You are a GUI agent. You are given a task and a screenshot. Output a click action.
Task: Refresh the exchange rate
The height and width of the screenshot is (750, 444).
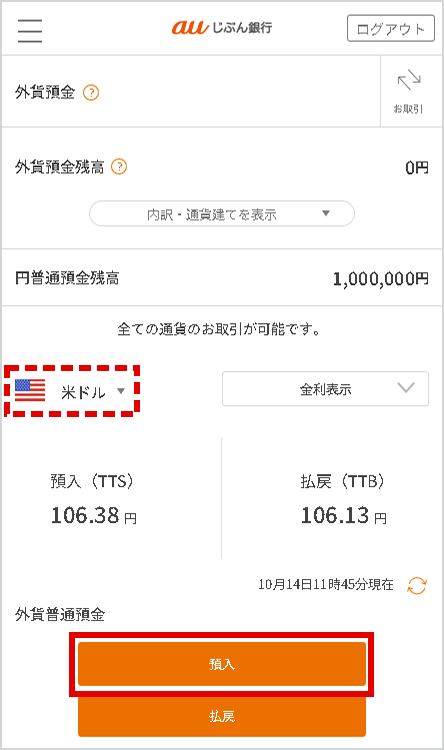417,585
